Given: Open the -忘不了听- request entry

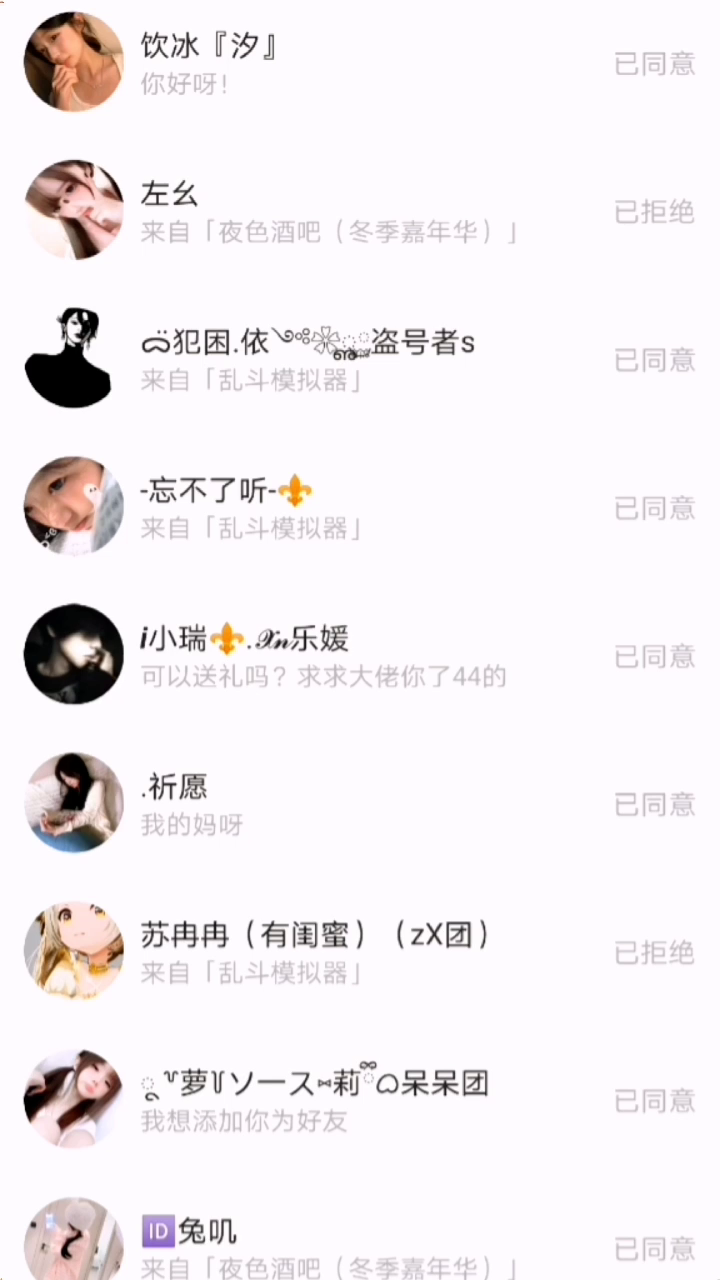Looking at the screenshot, I should [x=360, y=507].
